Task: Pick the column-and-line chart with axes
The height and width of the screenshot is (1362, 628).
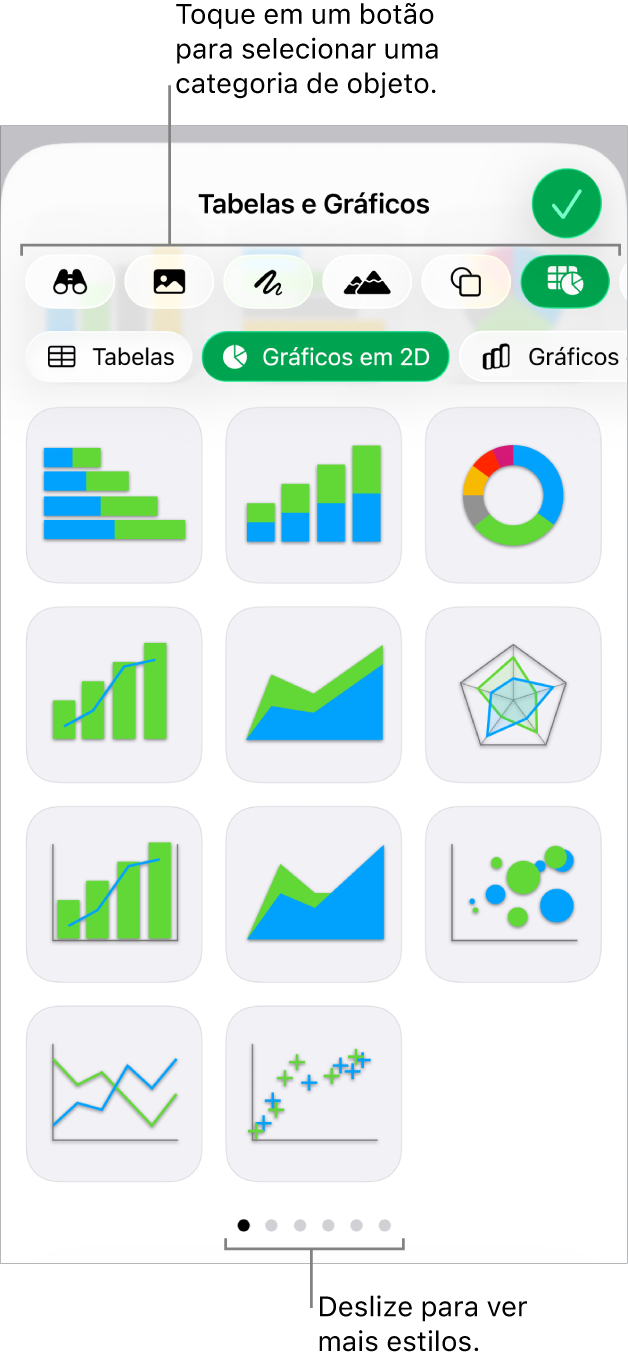Action: (114, 894)
